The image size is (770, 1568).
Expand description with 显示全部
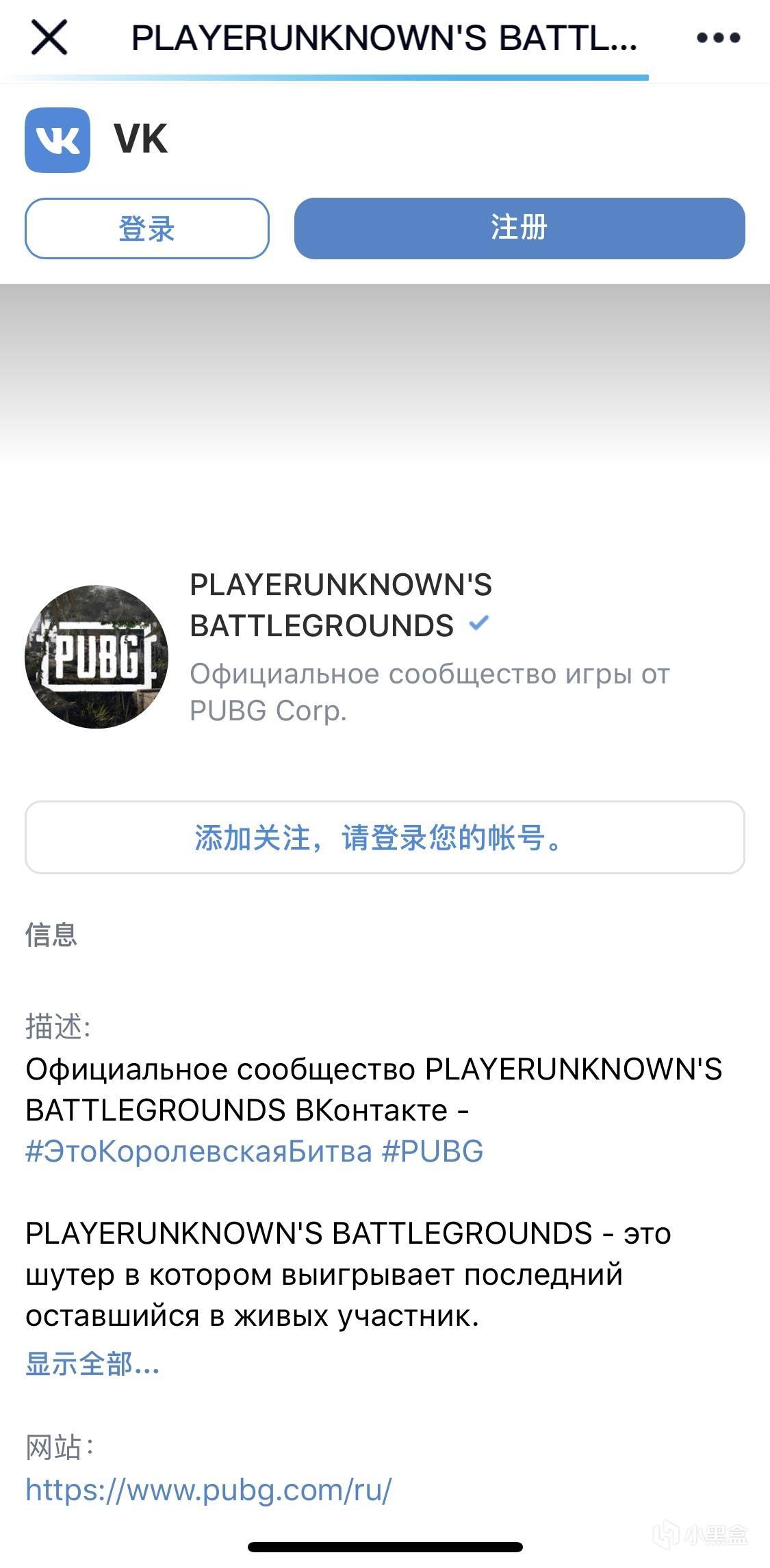(92, 1363)
